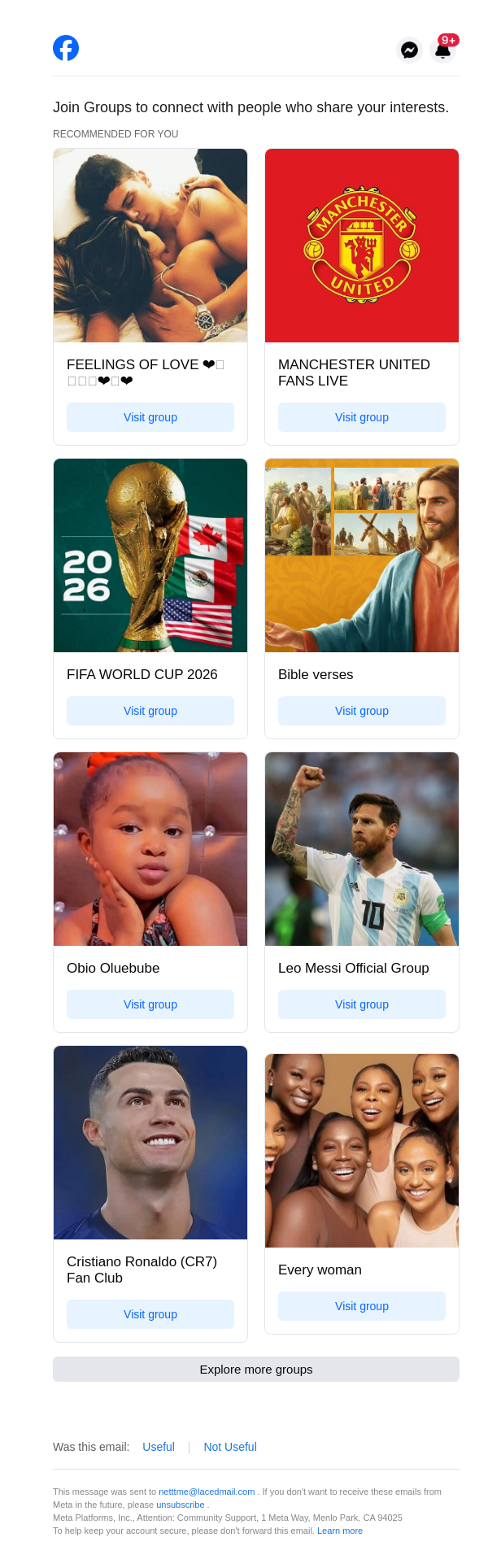Viewport: 488px width, 1568px height.
Task: Tap the Facebook logo in the header
Action: tap(66, 49)
